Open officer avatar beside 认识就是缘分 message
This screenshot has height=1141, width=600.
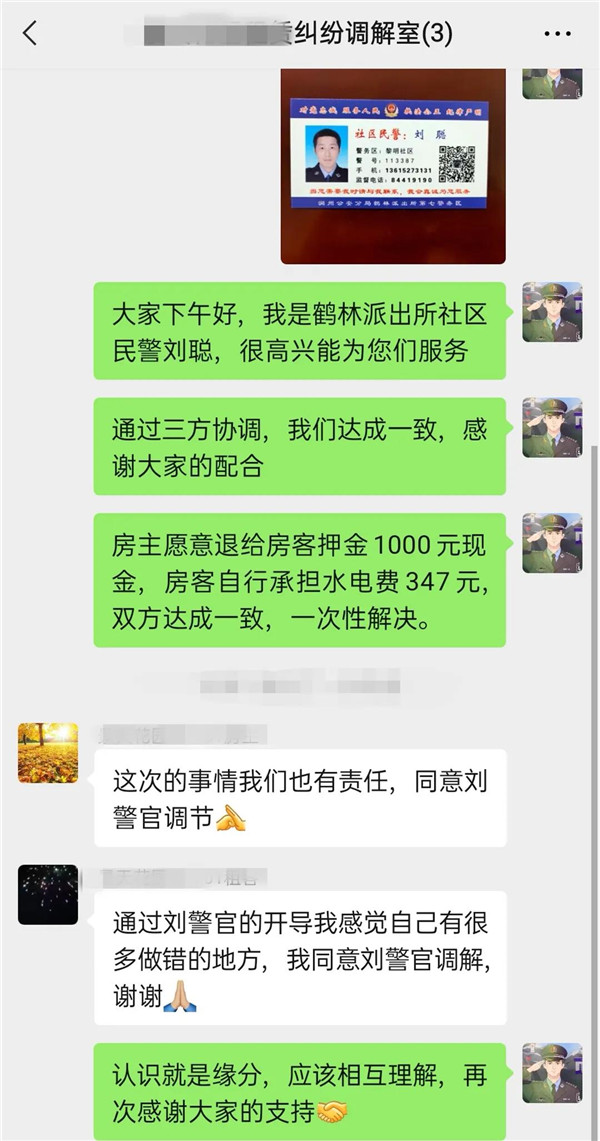(x=552, y=1073)
